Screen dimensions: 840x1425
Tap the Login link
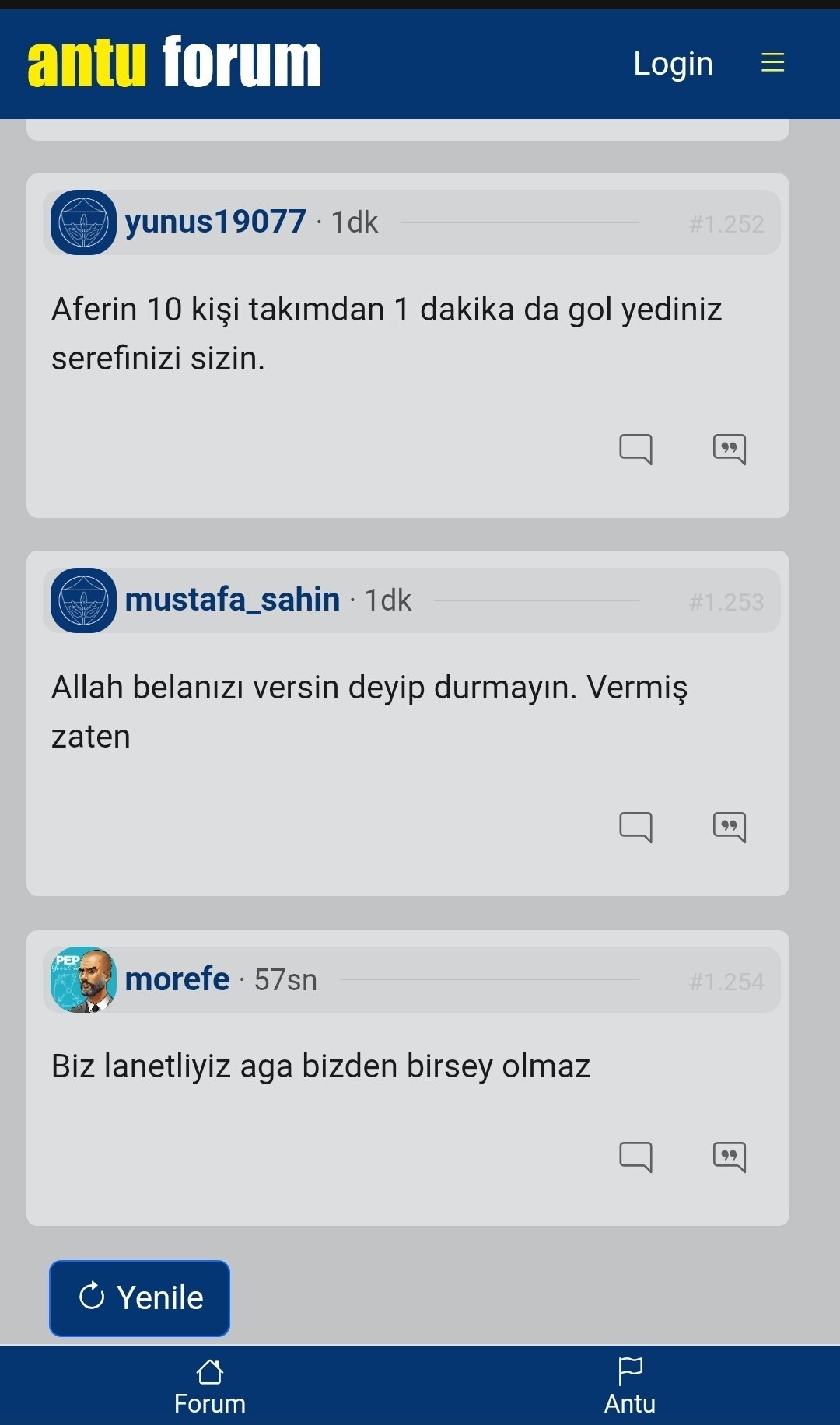coord(673,63)
